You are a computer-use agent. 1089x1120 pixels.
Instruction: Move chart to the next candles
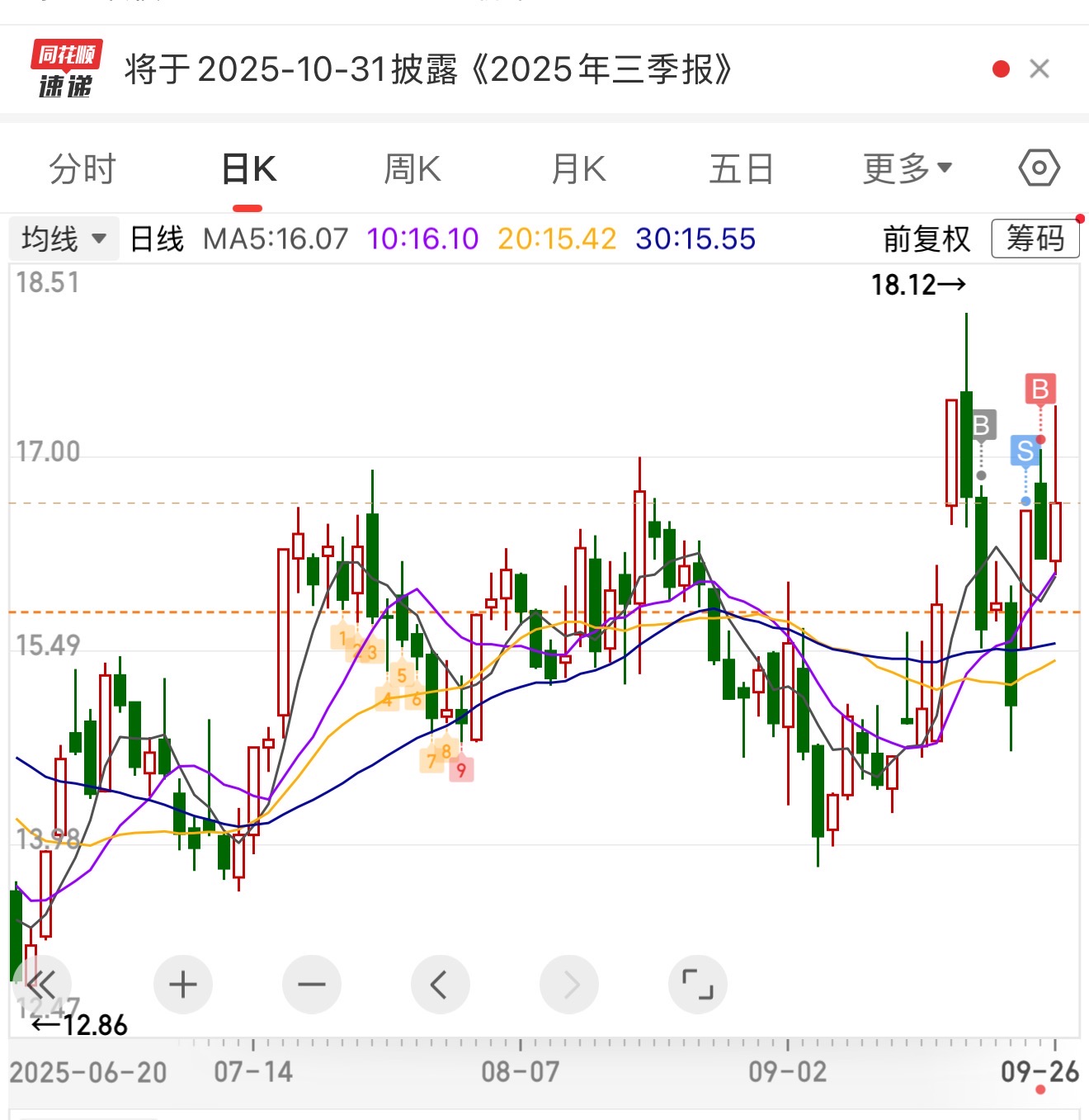(x=569, y=984)
